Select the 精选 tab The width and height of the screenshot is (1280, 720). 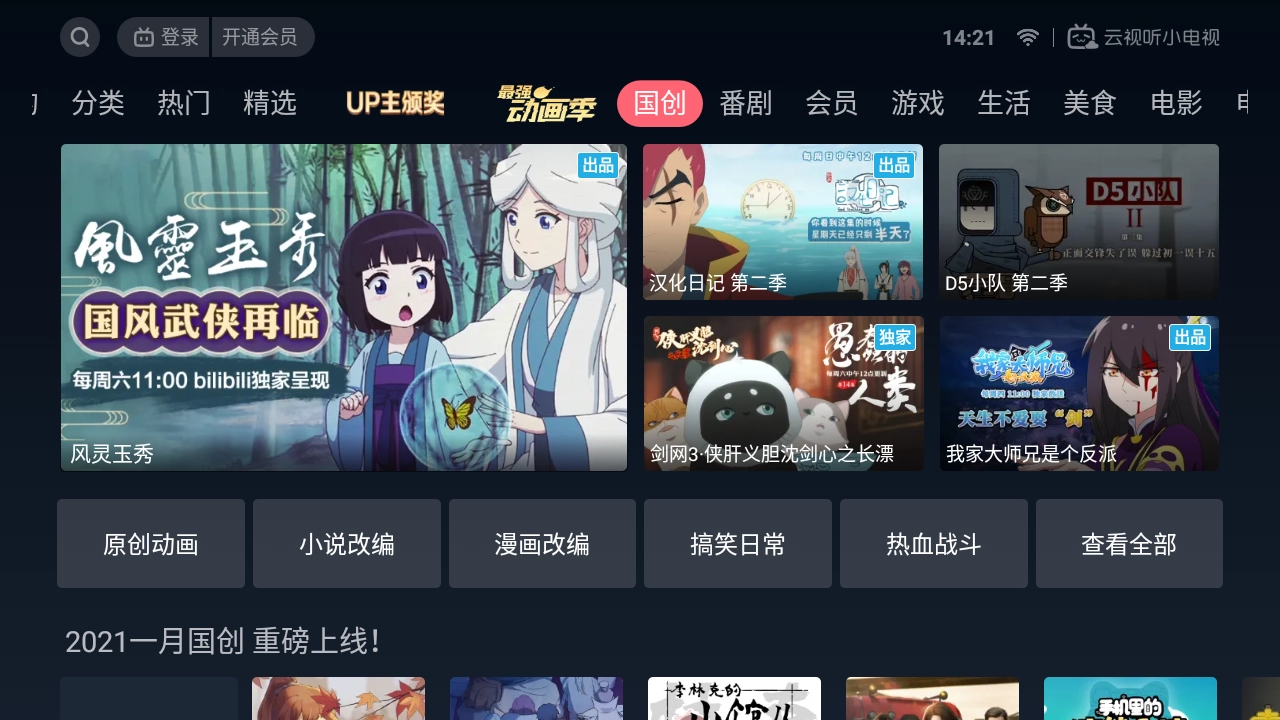coord(270,103)
